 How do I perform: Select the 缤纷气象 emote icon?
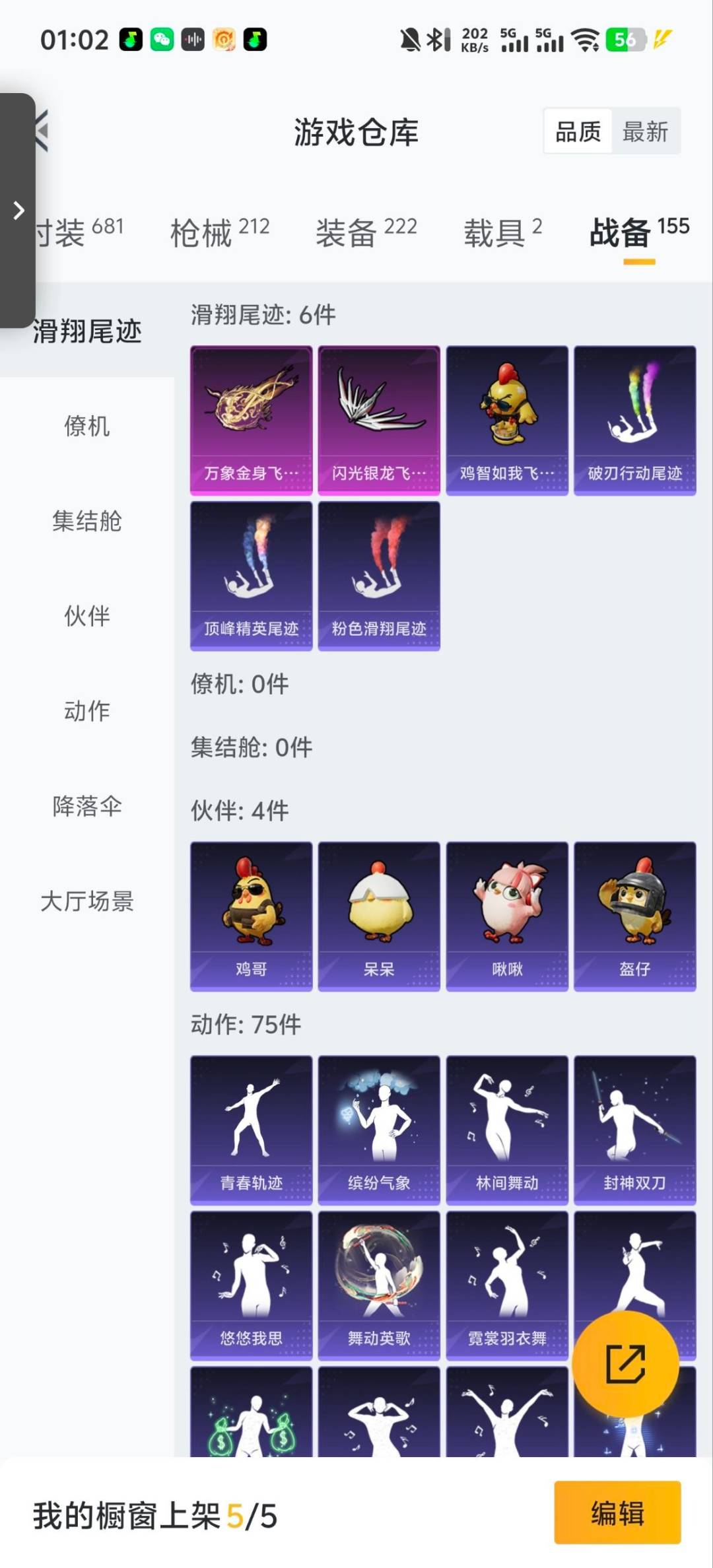(x=379, y=1129)
